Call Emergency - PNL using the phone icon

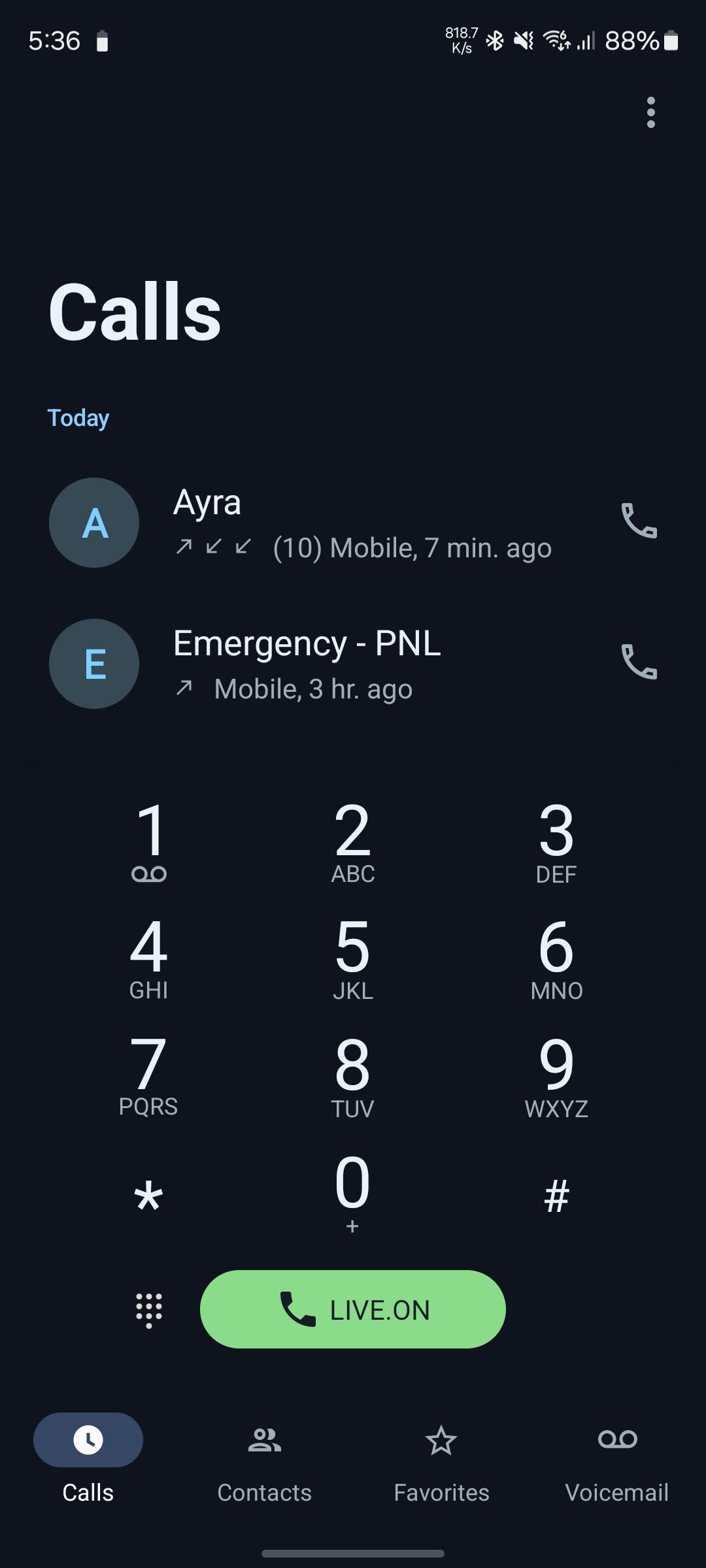tap(639, 662)
